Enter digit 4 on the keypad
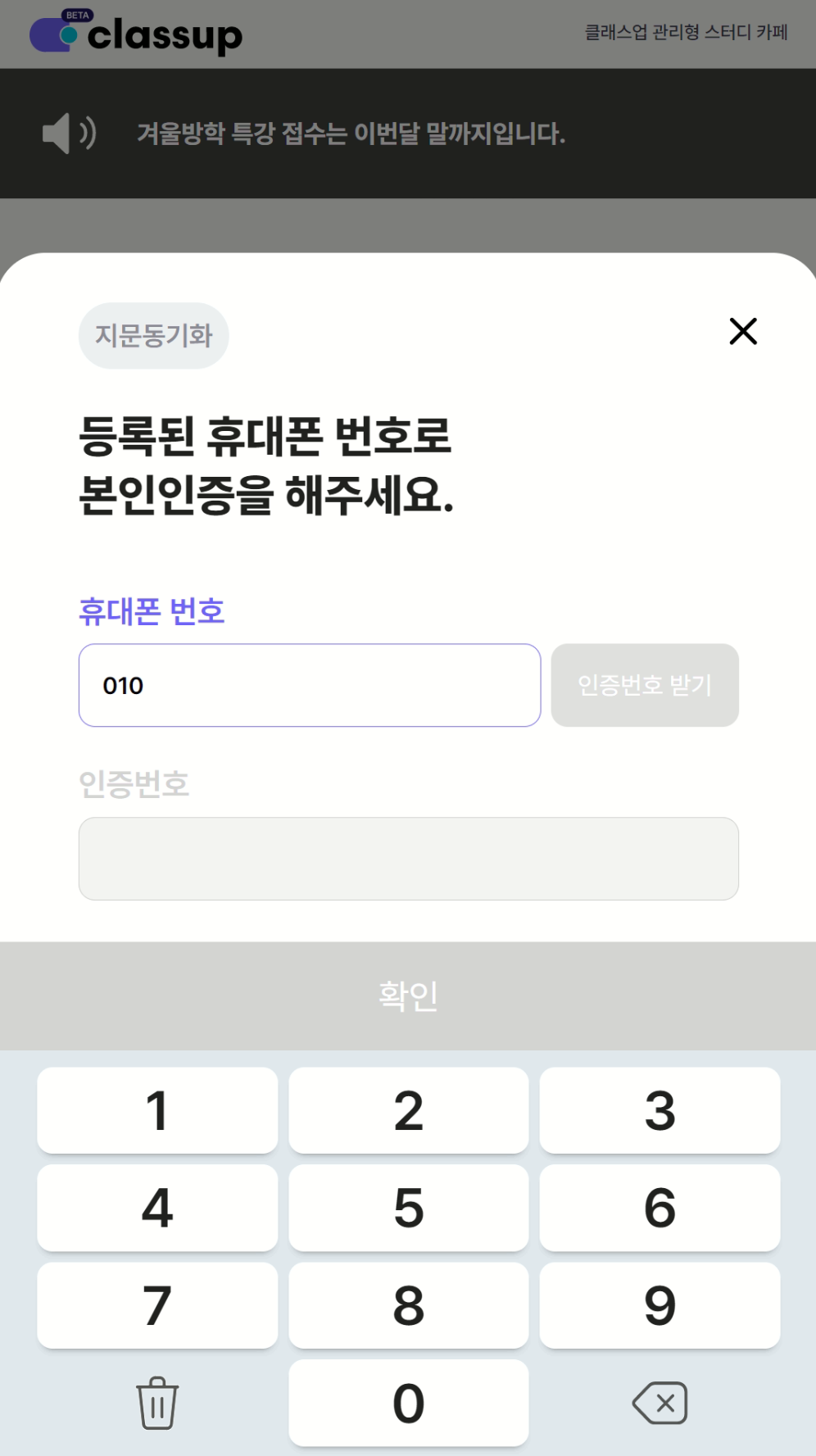Screen dimensions: 816x1456 point(157,1208)
